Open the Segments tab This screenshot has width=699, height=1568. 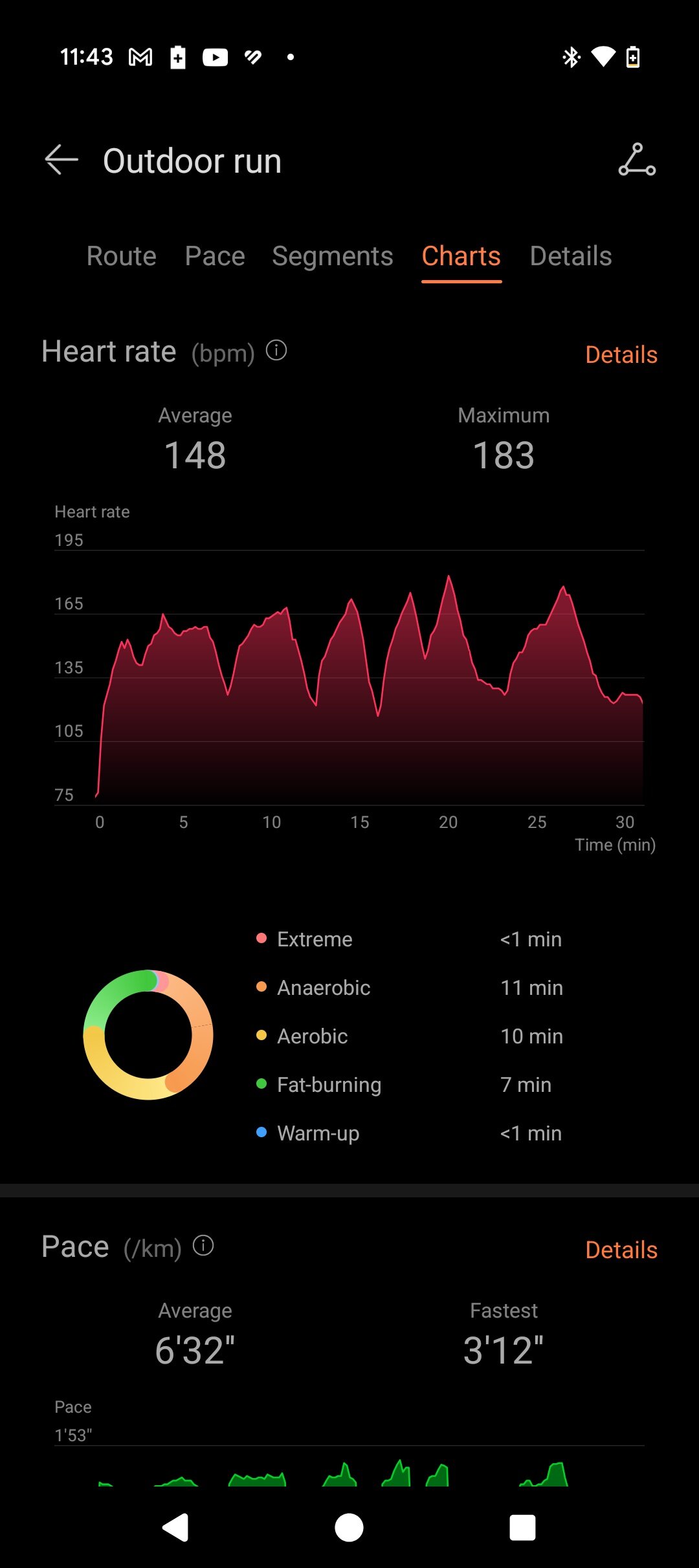tap(333, 256)
